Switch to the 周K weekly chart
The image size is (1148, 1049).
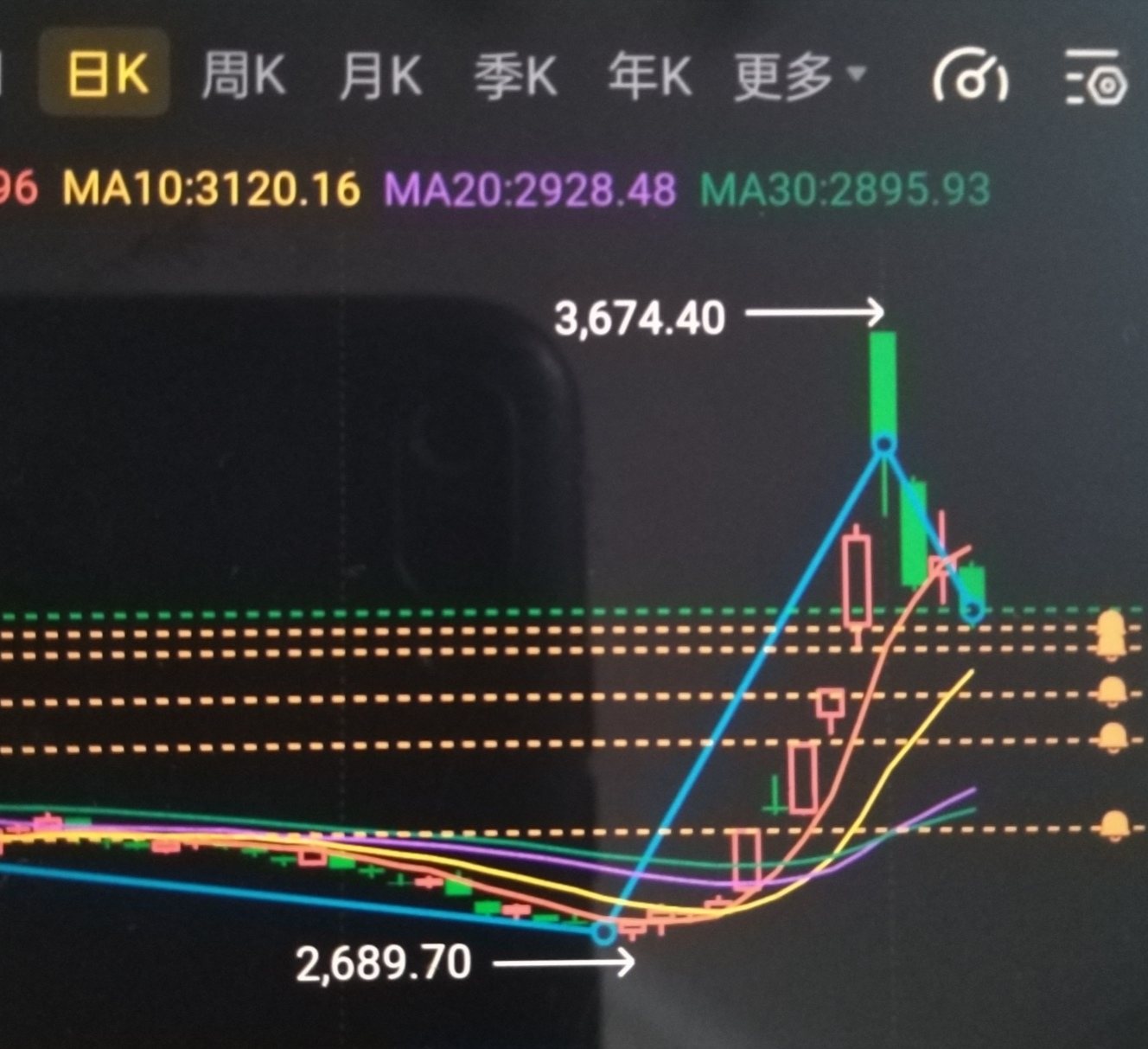pyautogui.click(x=244, y=75)
